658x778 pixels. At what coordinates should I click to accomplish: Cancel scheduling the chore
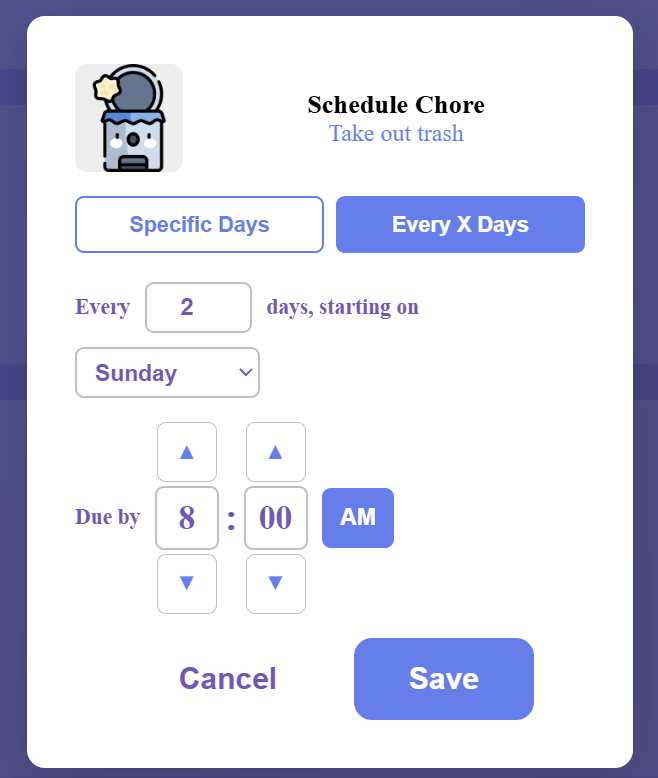[228, 679]
